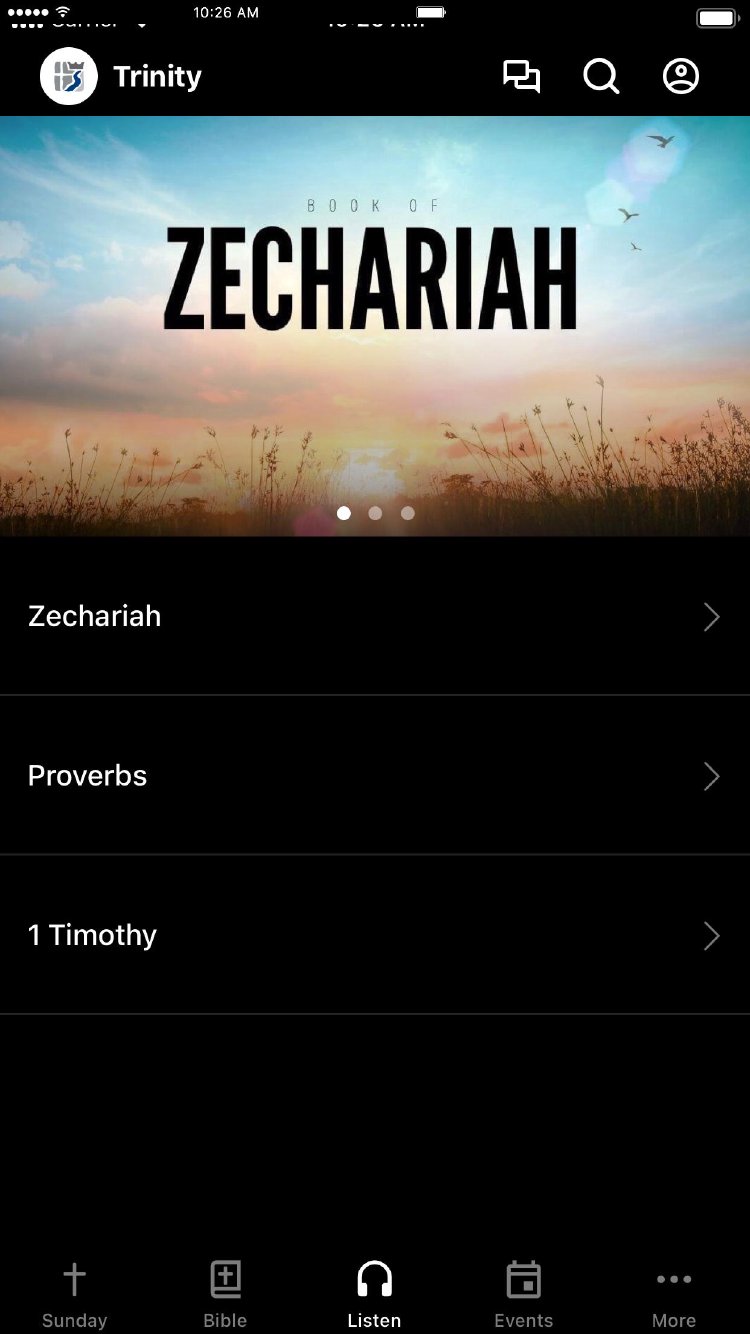This screenshot has width=750, height=1334.
Task: Switch to the Sunday tab
Action: point(74,1294)
